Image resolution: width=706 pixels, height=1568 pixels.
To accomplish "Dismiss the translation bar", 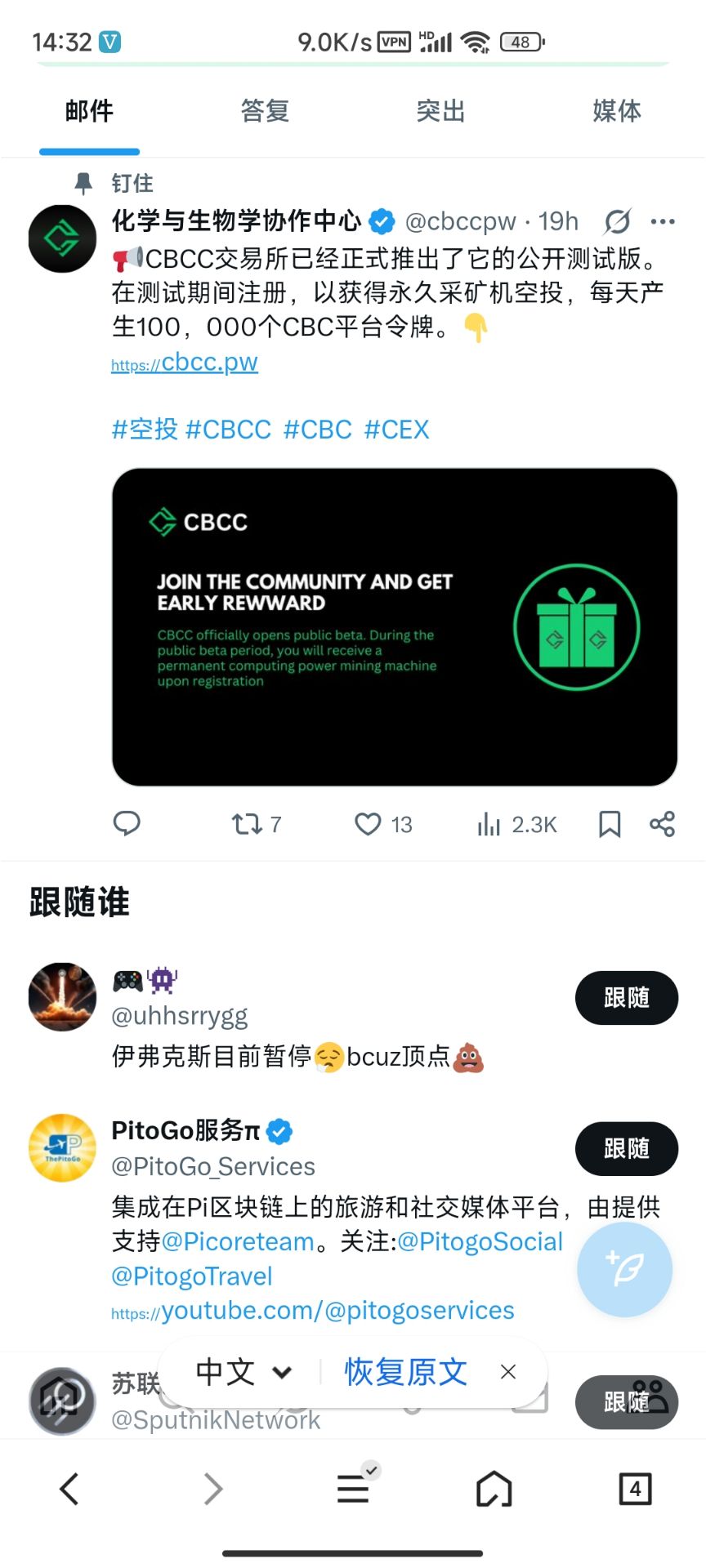I will [508, 1372].
